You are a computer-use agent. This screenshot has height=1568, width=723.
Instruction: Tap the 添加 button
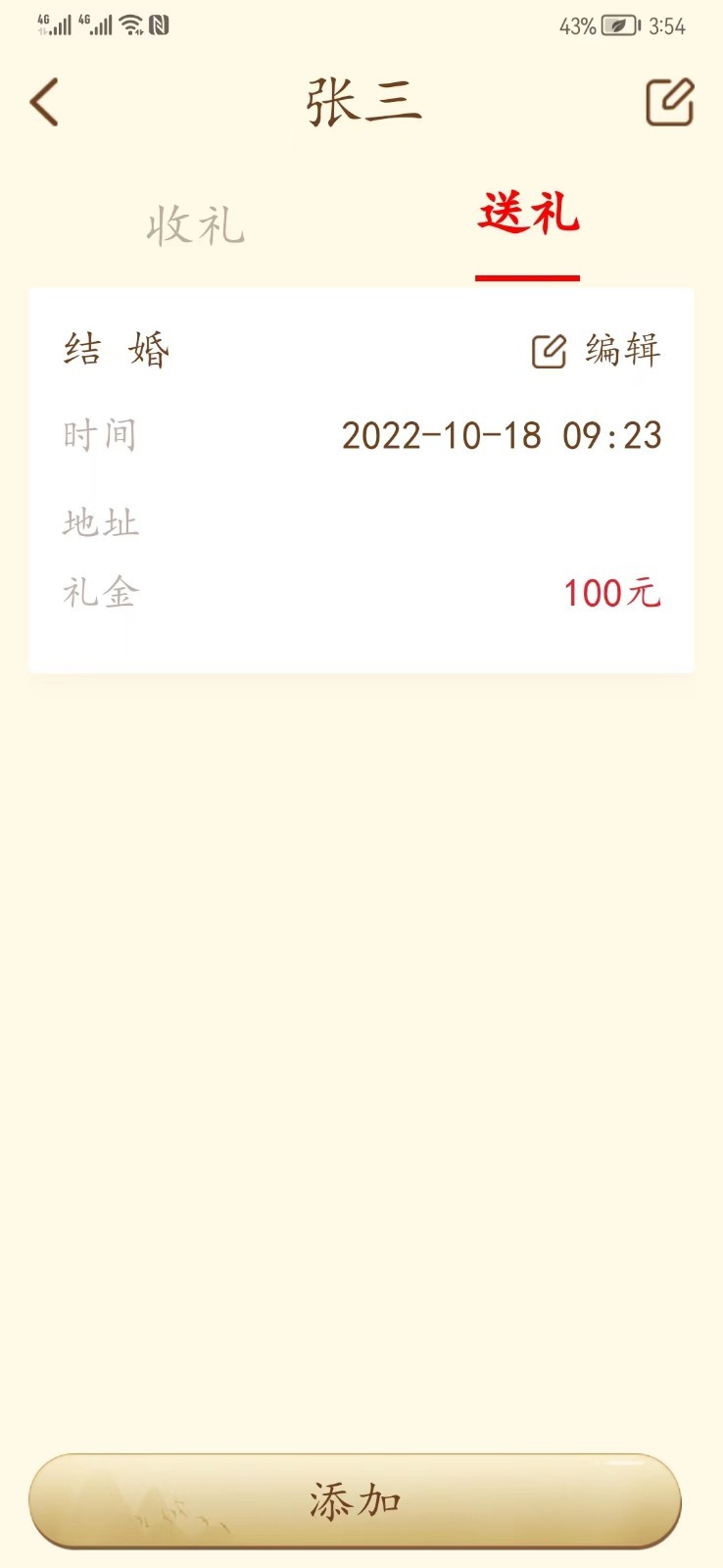click(355, 1500)
